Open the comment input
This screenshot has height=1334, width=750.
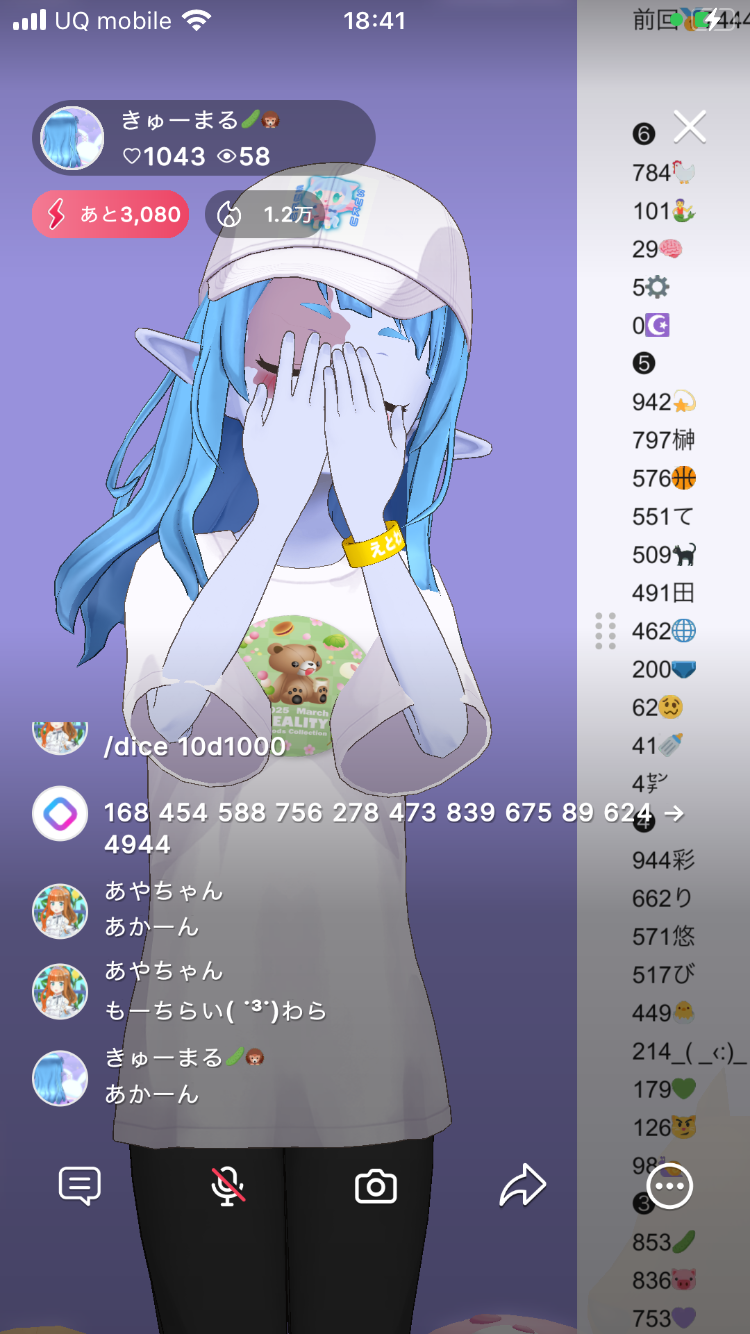[80, 1187]
